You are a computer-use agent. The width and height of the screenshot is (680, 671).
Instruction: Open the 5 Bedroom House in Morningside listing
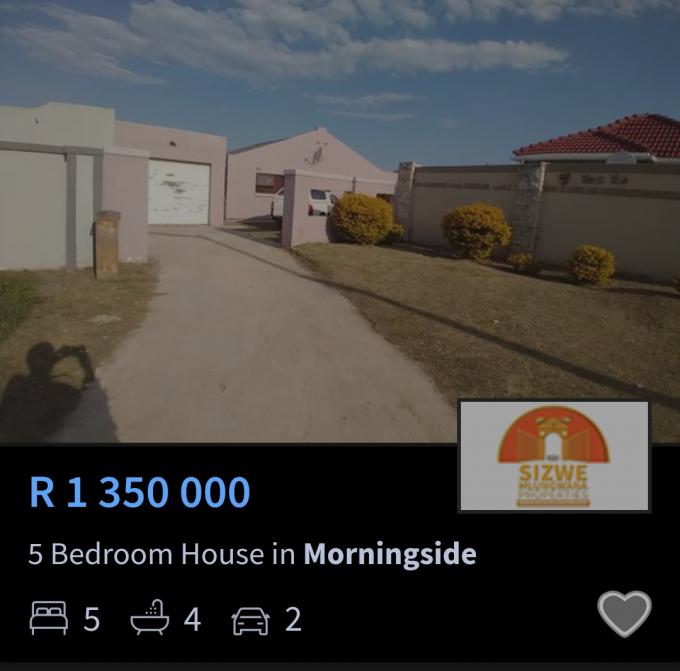[252, 554]
